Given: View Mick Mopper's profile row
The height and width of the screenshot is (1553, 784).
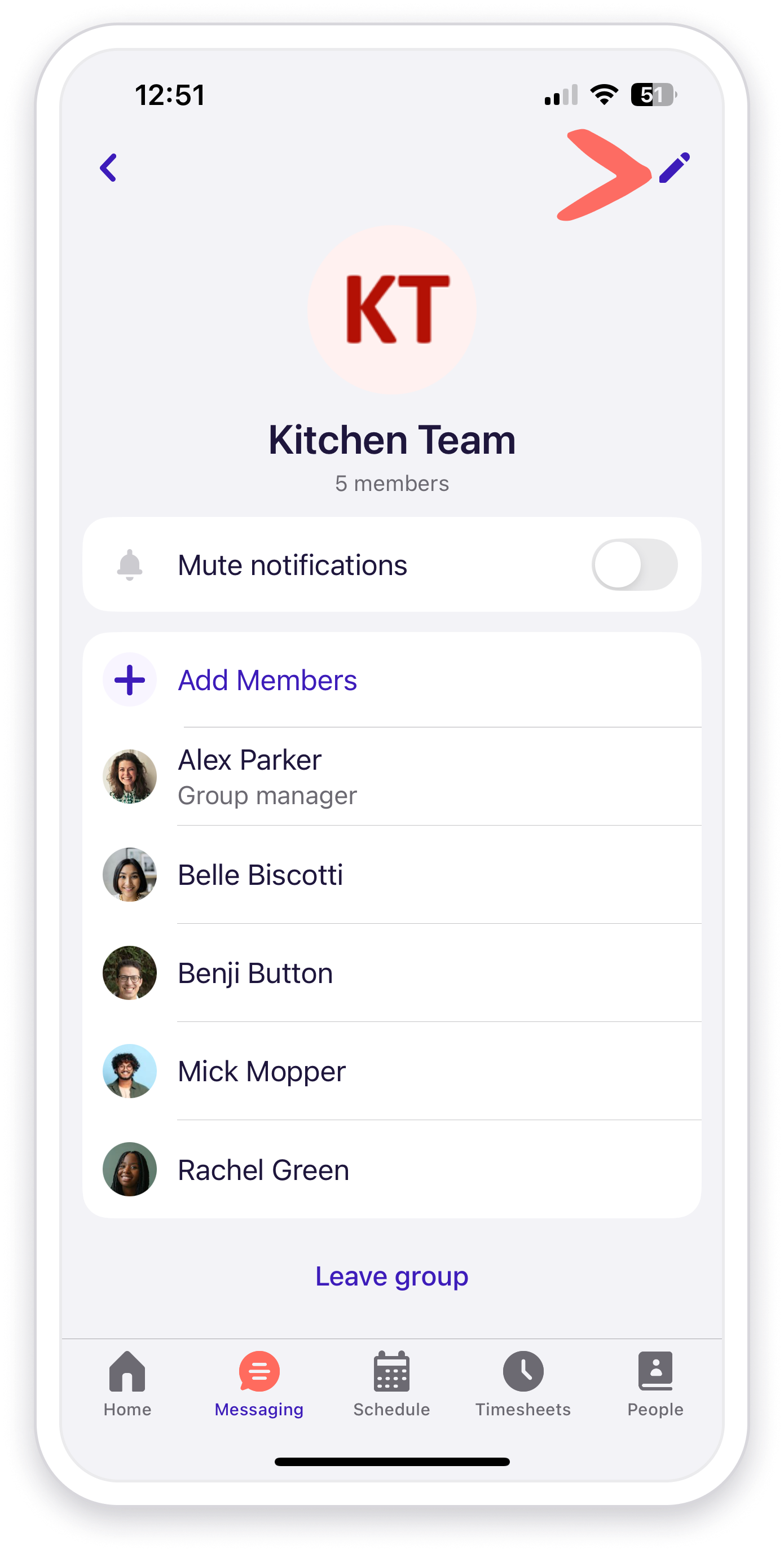Looking at the screenshot, I should [391, 1071].
